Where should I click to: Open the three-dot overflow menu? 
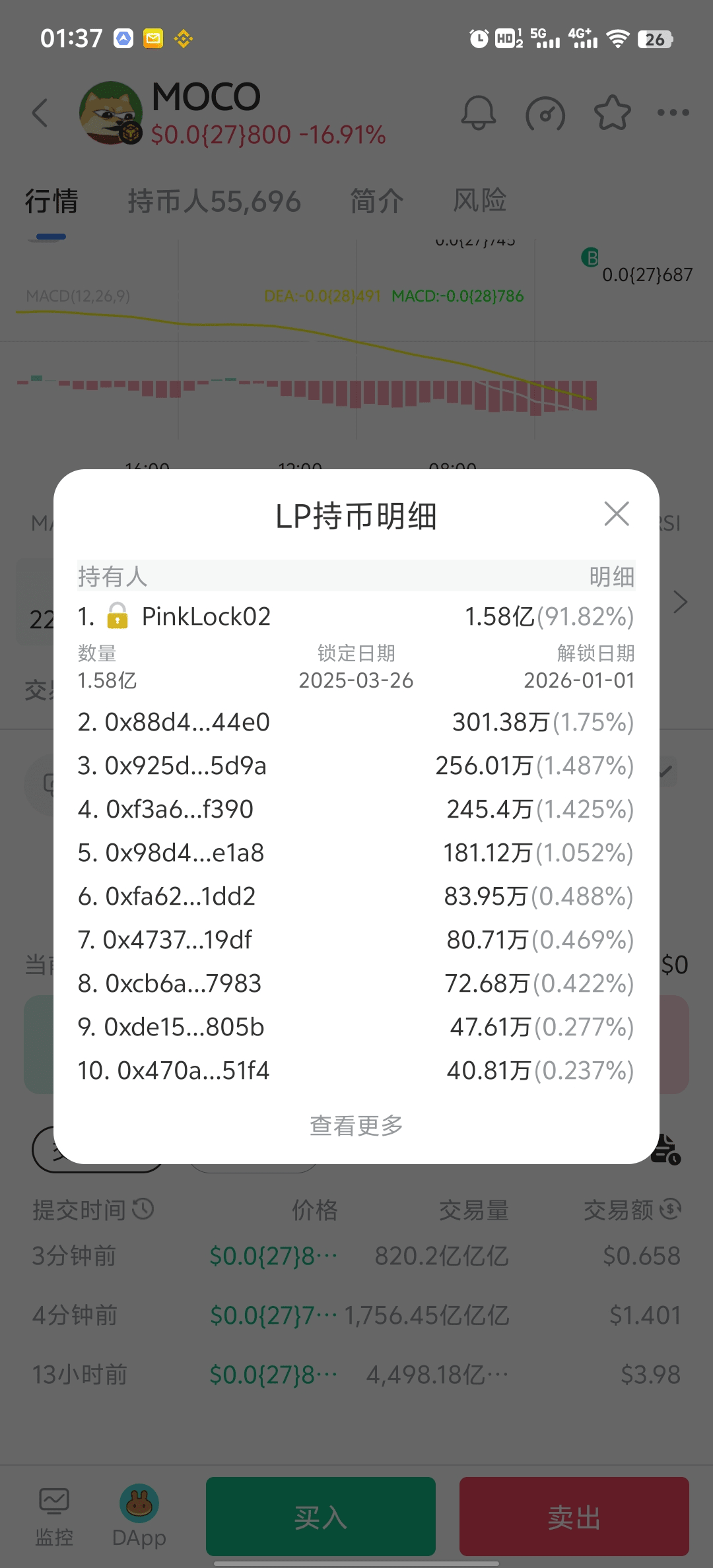[673, 113]
